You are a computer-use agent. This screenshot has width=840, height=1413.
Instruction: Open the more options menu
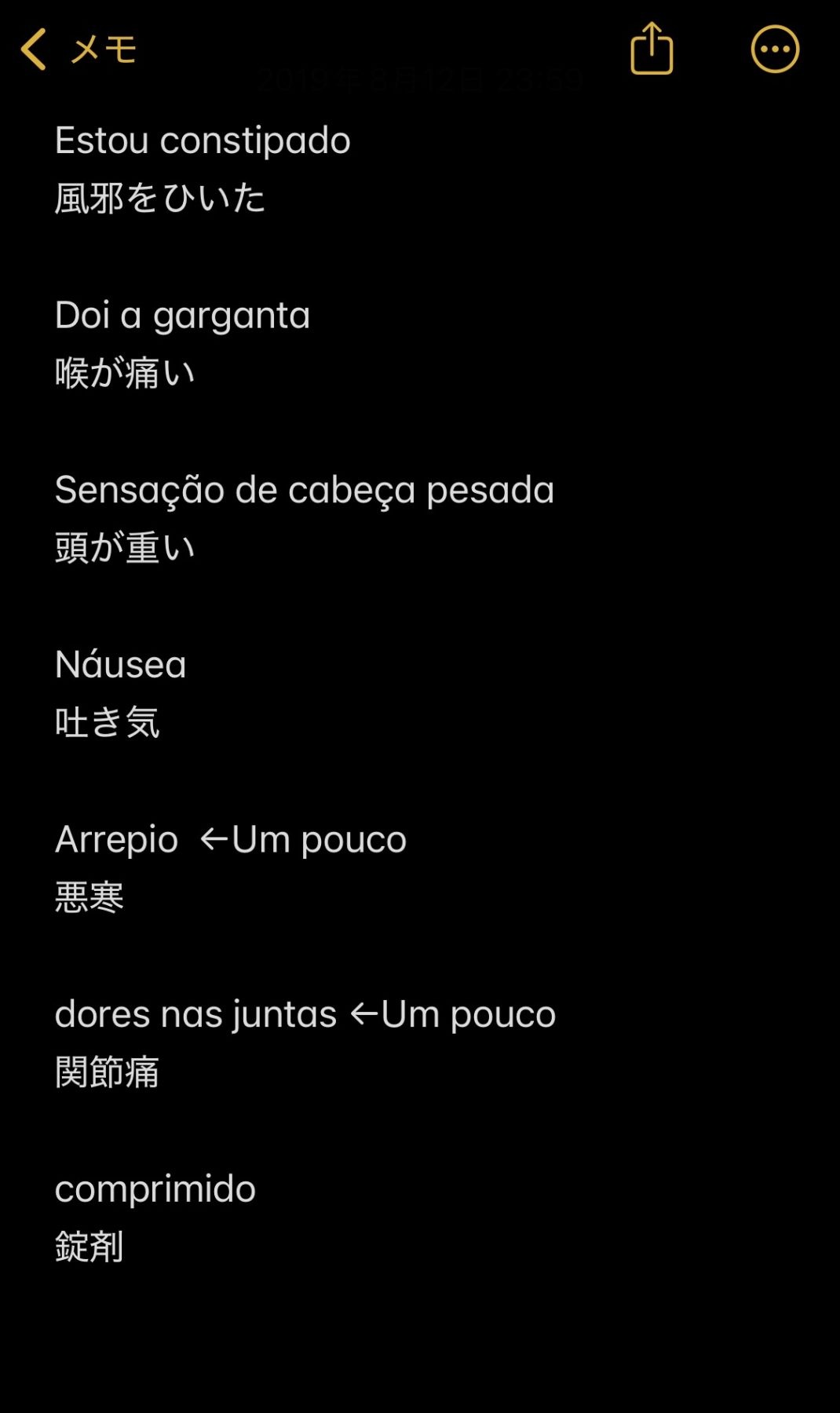(x=775, y=49)
